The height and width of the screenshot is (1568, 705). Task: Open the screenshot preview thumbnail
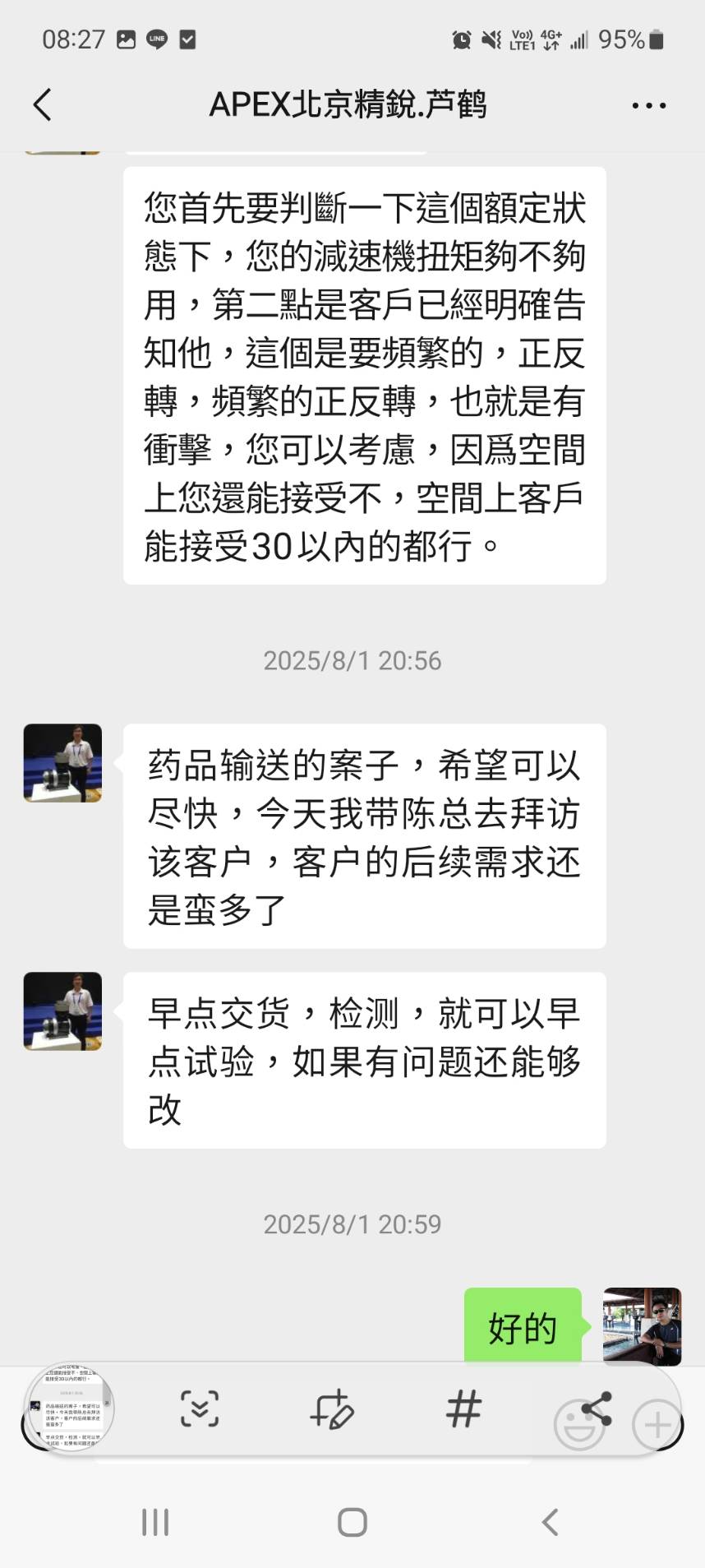click(71, 1408)
